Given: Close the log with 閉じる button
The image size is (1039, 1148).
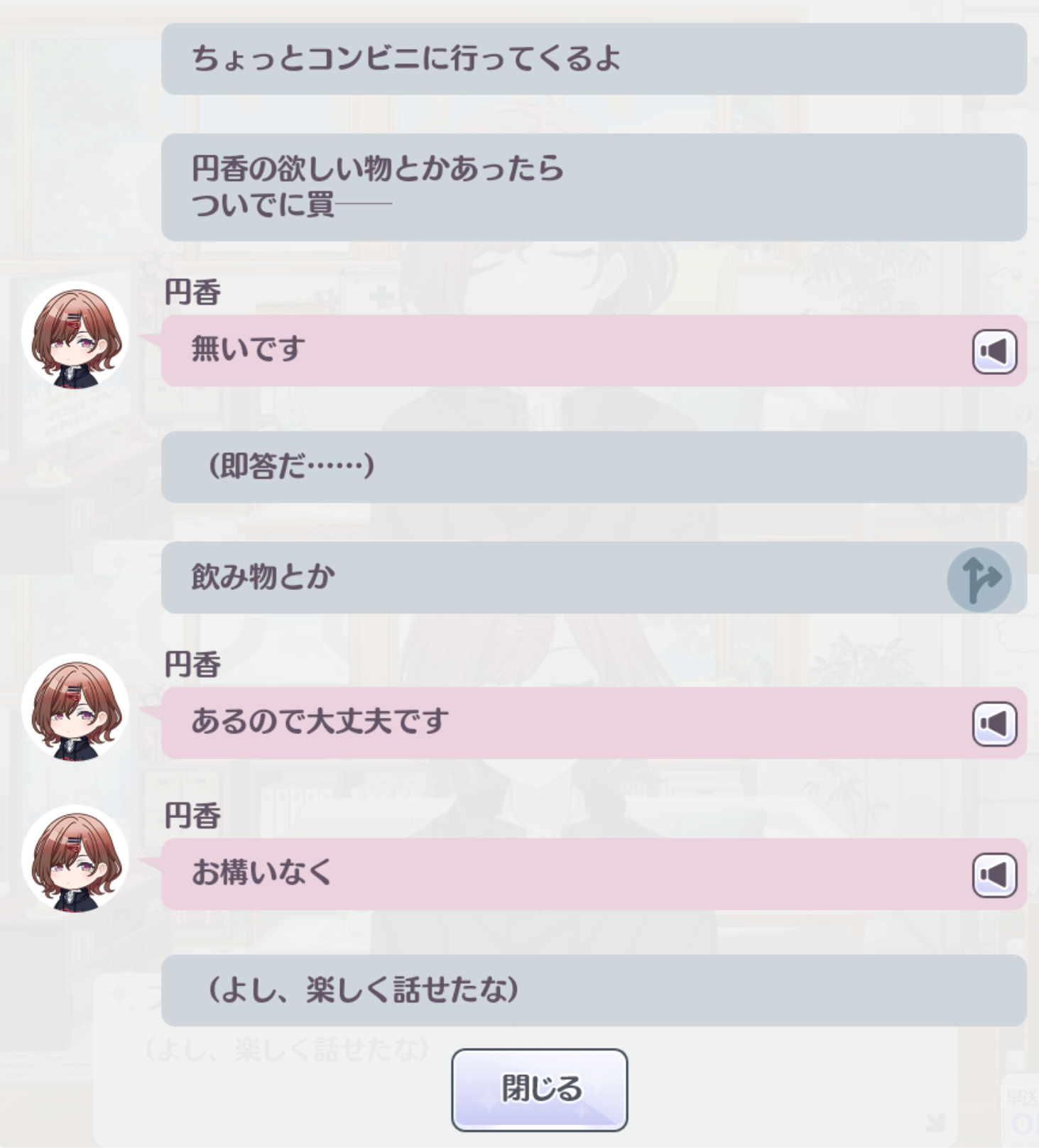Looking at the screenshot, I should pos(539,1089).
